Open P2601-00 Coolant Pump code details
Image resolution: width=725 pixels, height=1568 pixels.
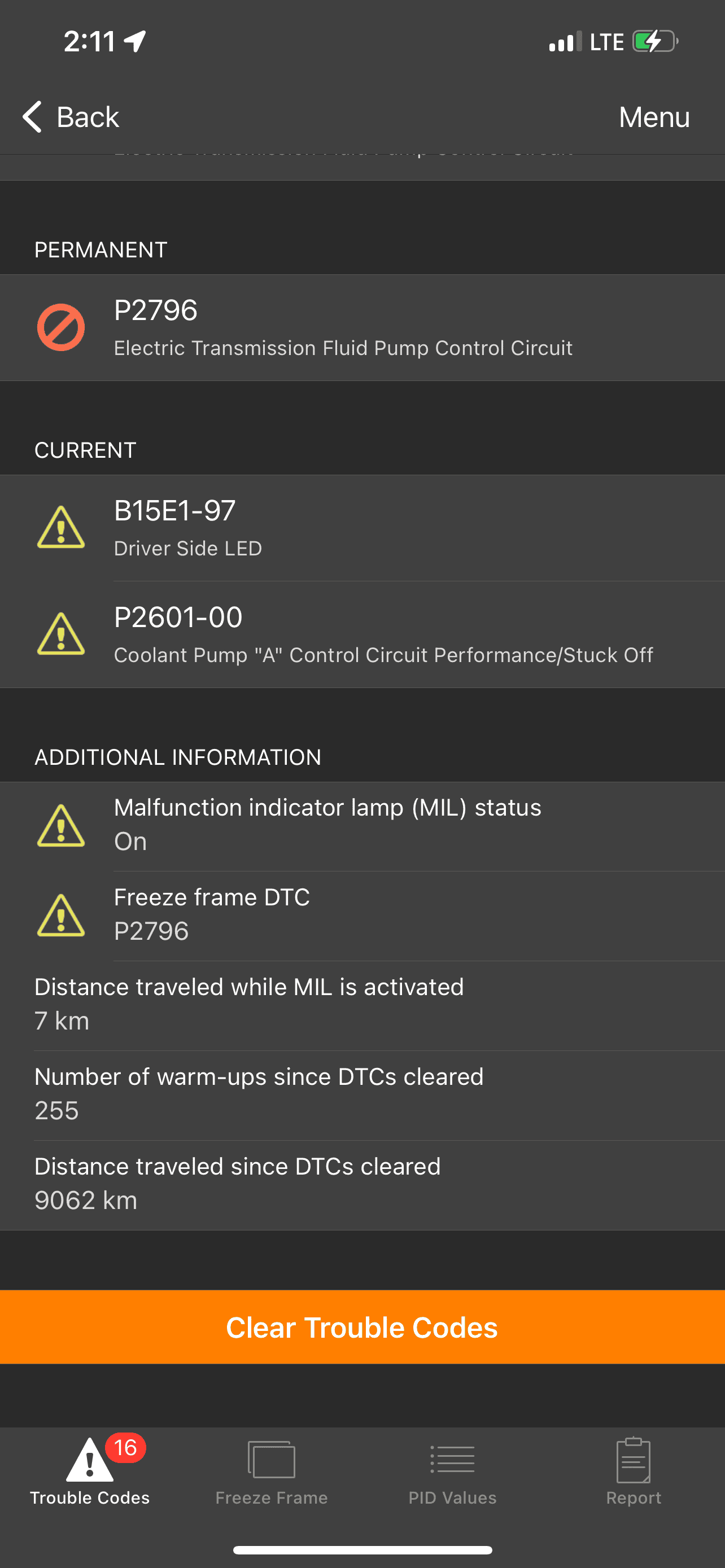pyautogui.click(x=362, y=634)
